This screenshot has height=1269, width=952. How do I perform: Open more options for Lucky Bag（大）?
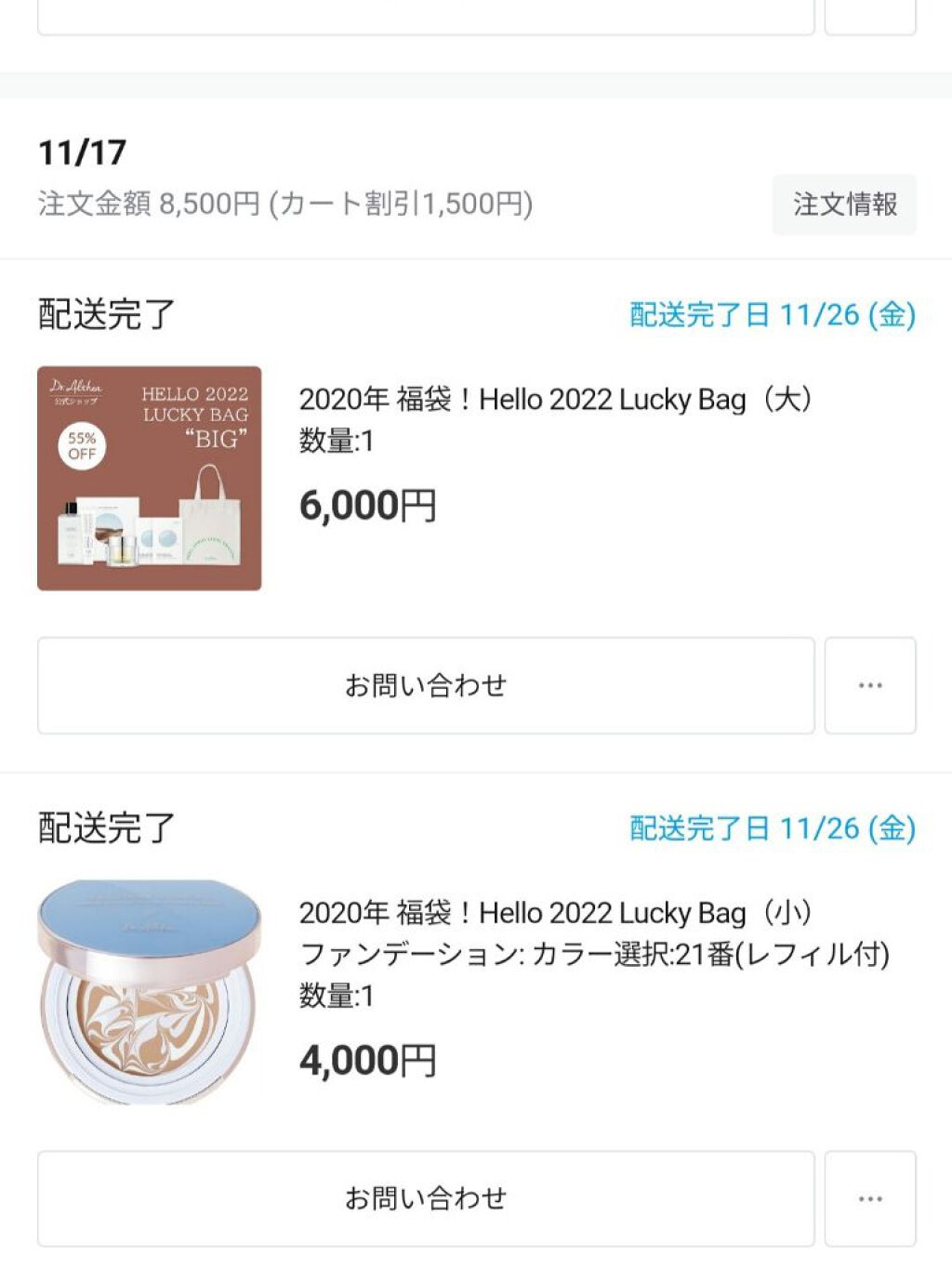click(870, 685)
